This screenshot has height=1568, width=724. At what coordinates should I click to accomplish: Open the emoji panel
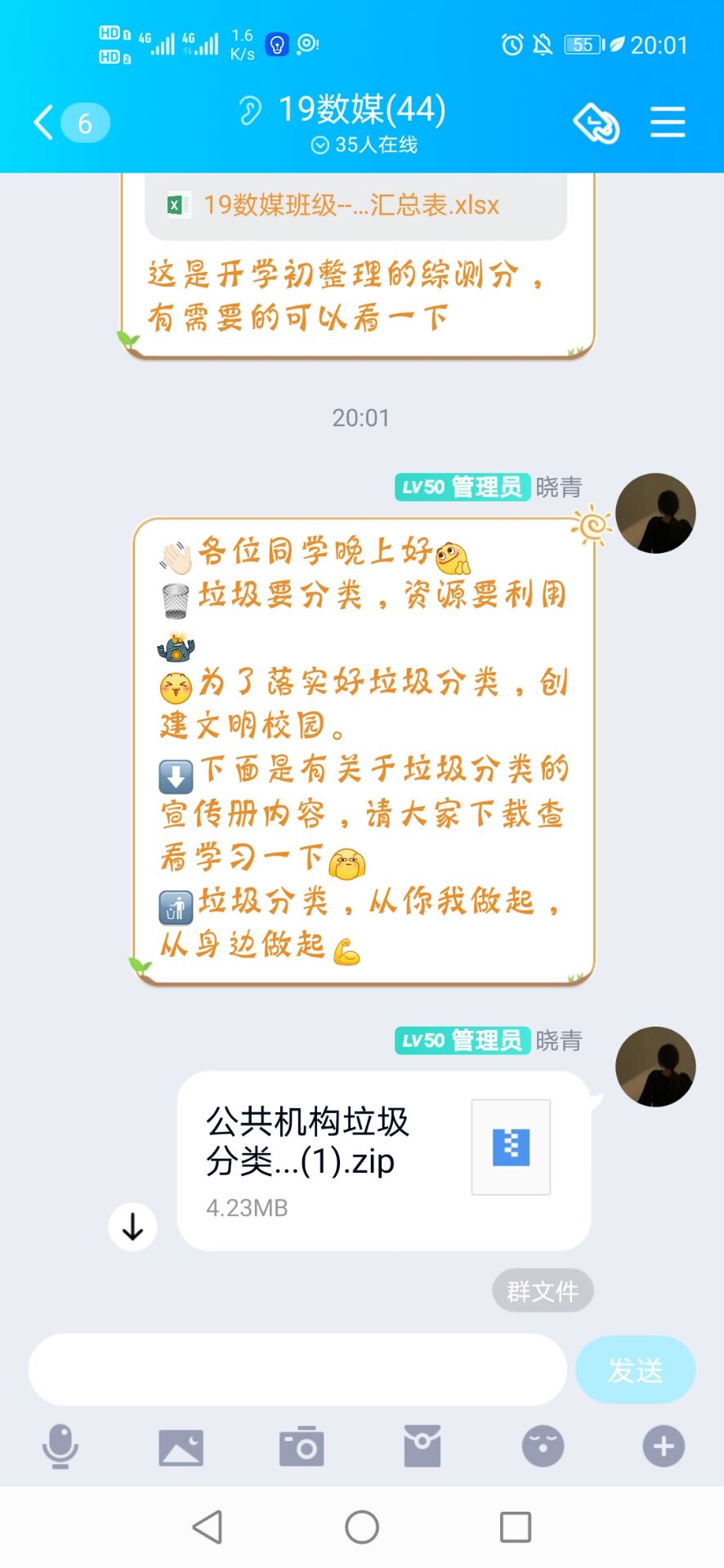pos(543,1446)
